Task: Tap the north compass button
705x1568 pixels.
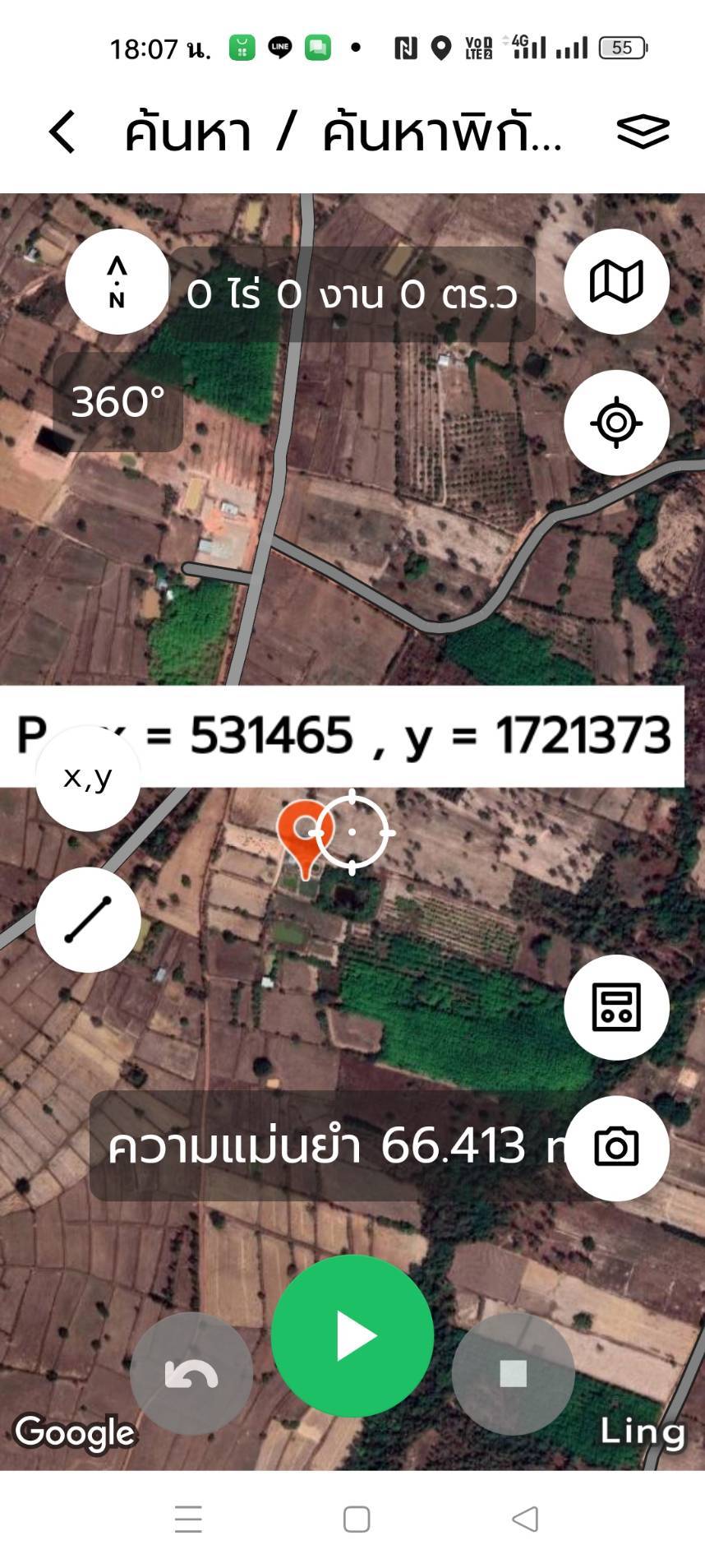Action: [x=117, y=281]
